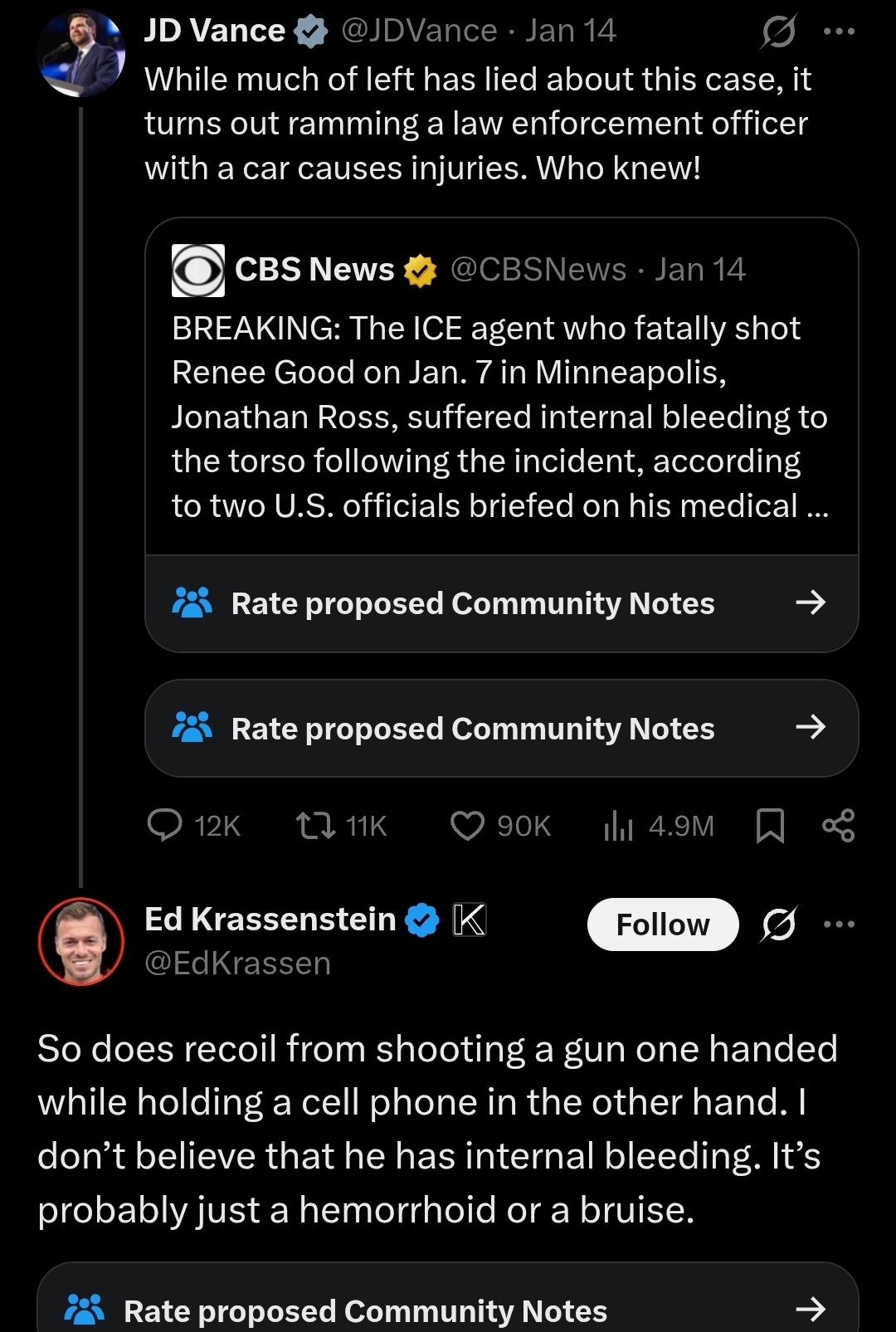Open Ed Krassenstein's profile picture
The width and height of the screenshot is (896, 1332).
click(x=80, y=941)
